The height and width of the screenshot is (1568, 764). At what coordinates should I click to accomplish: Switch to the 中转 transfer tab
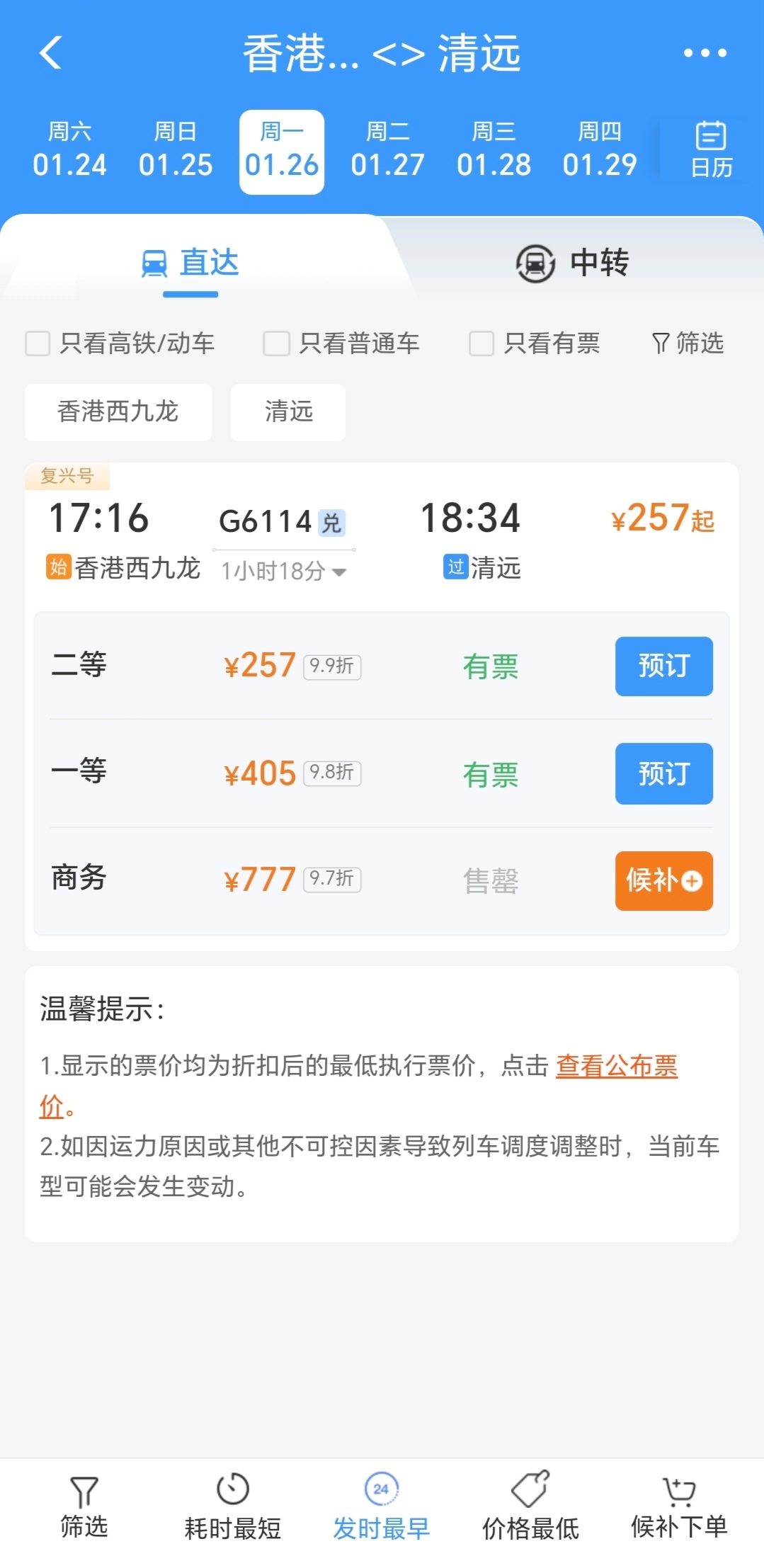coord(572,263)
